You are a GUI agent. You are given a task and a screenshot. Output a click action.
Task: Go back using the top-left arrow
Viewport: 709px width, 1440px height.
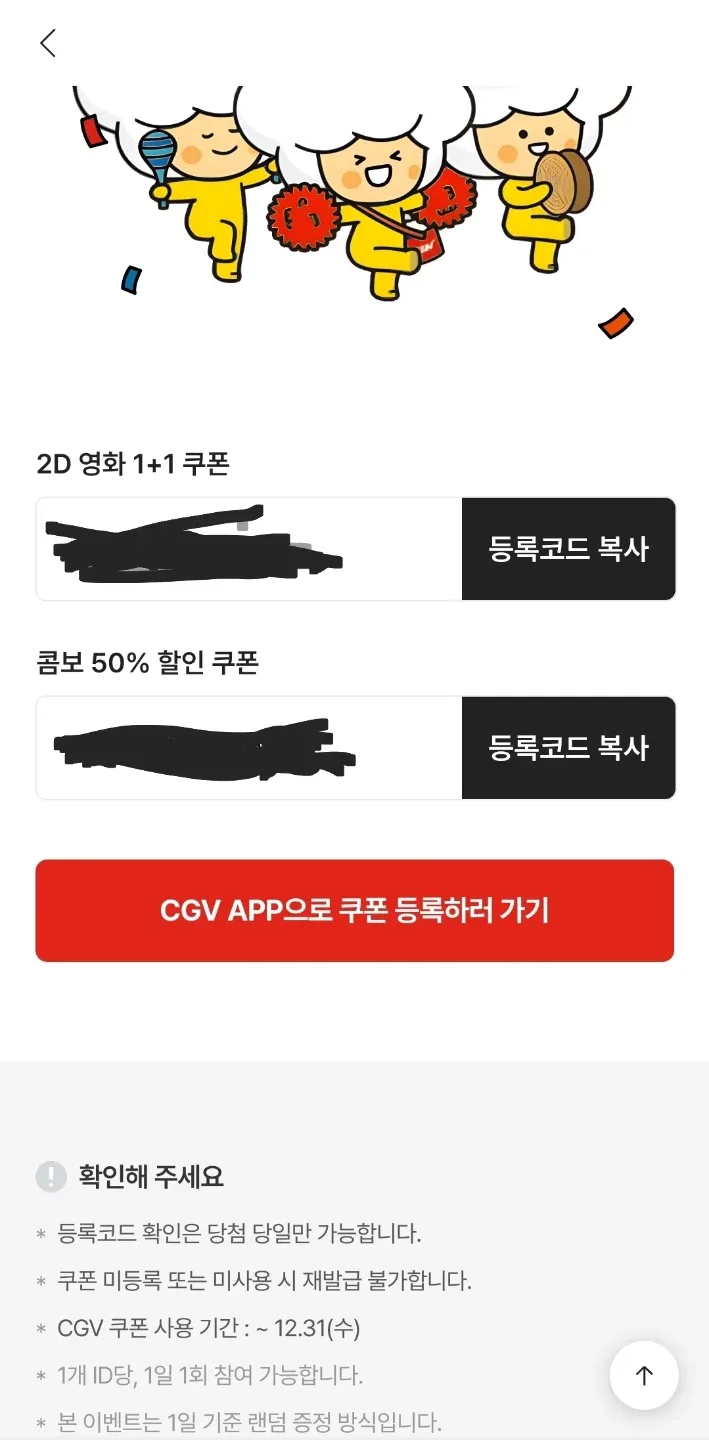[x=47, y=43]
